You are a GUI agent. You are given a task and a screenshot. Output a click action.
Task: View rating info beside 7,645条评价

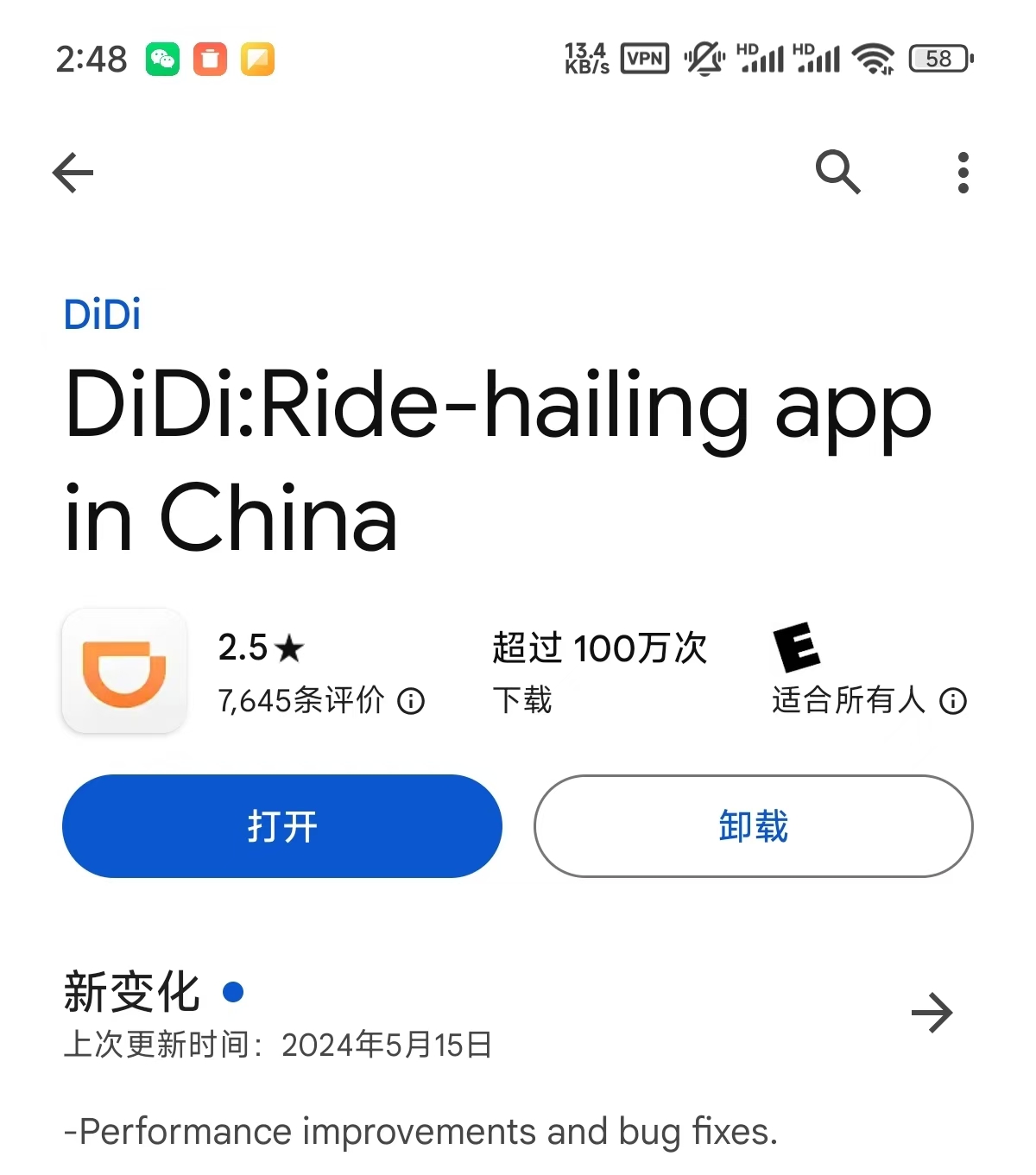click(411, 701)
